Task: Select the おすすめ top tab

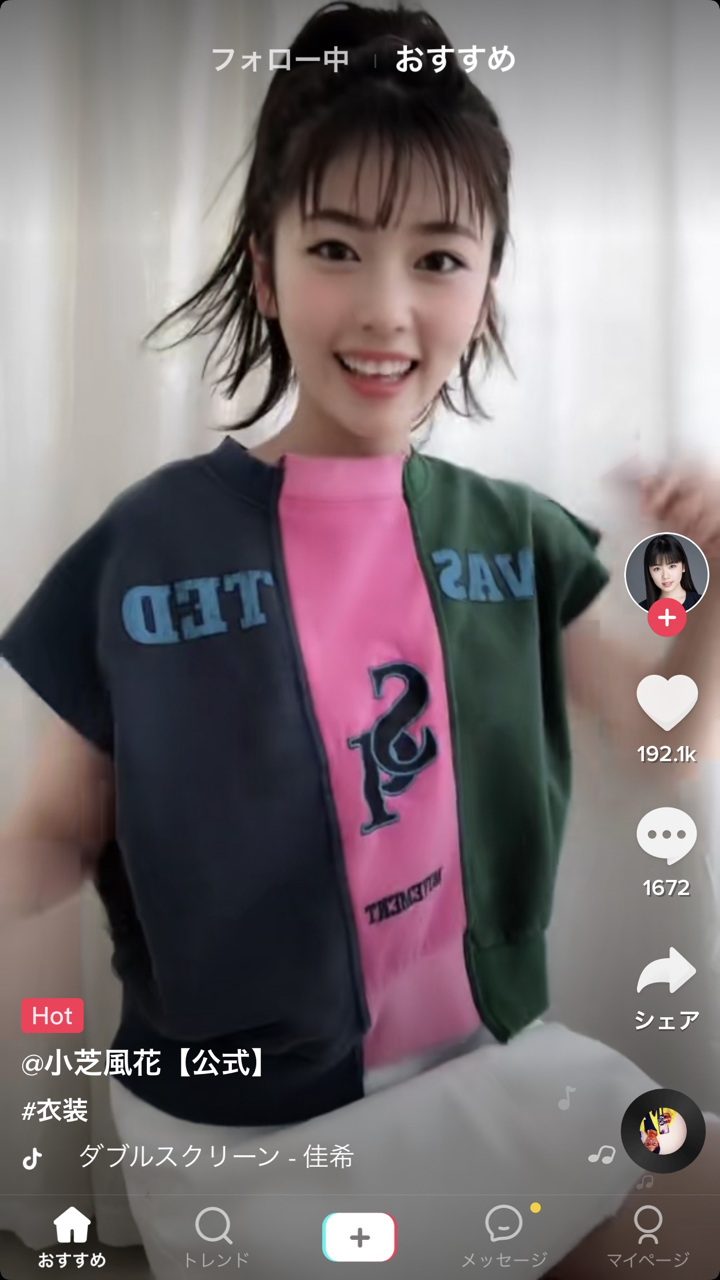Action: (x=455, y=60)
